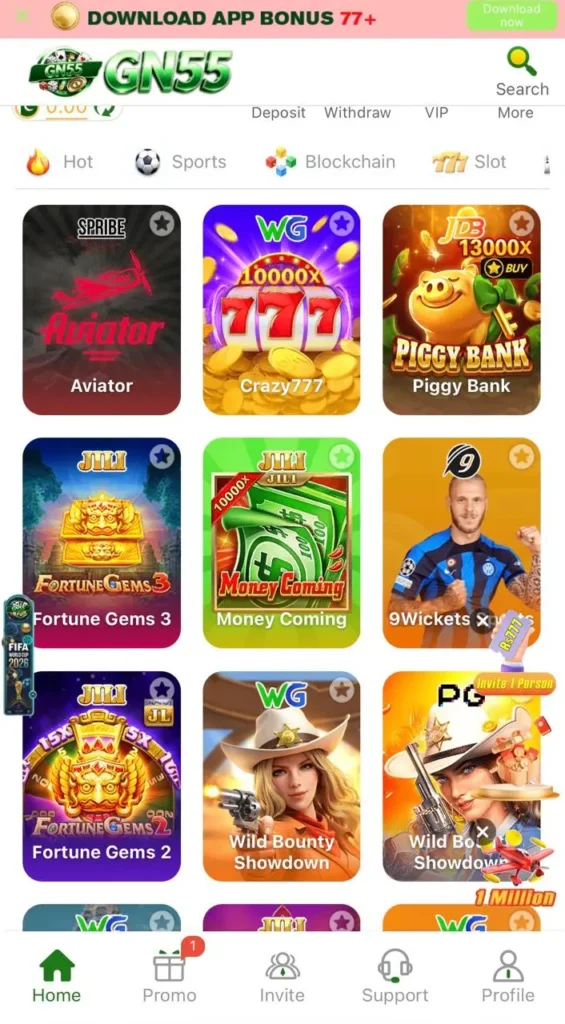Tap the Download now button
The width and height of the screenshot is (565, 1024).
pyautogui.click(x=511, y=15)
